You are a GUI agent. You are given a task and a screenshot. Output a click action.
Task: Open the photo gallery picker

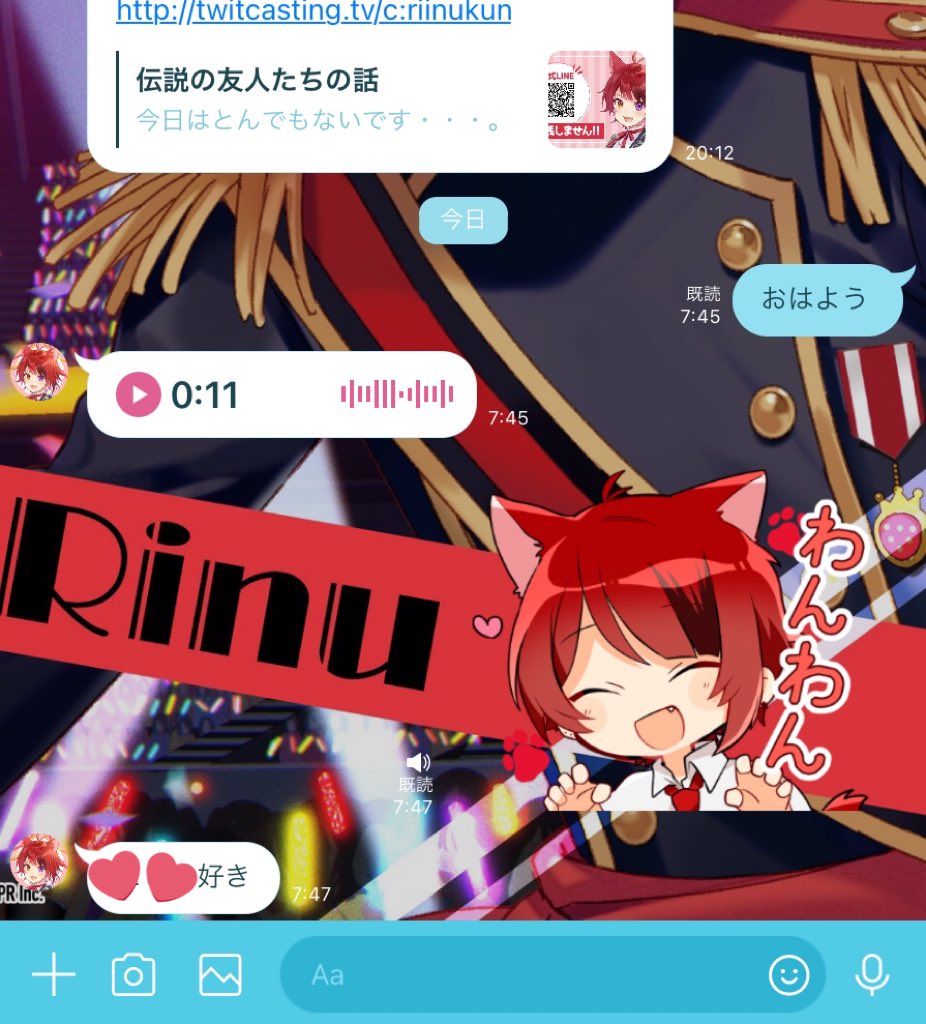tap(220, 974)
